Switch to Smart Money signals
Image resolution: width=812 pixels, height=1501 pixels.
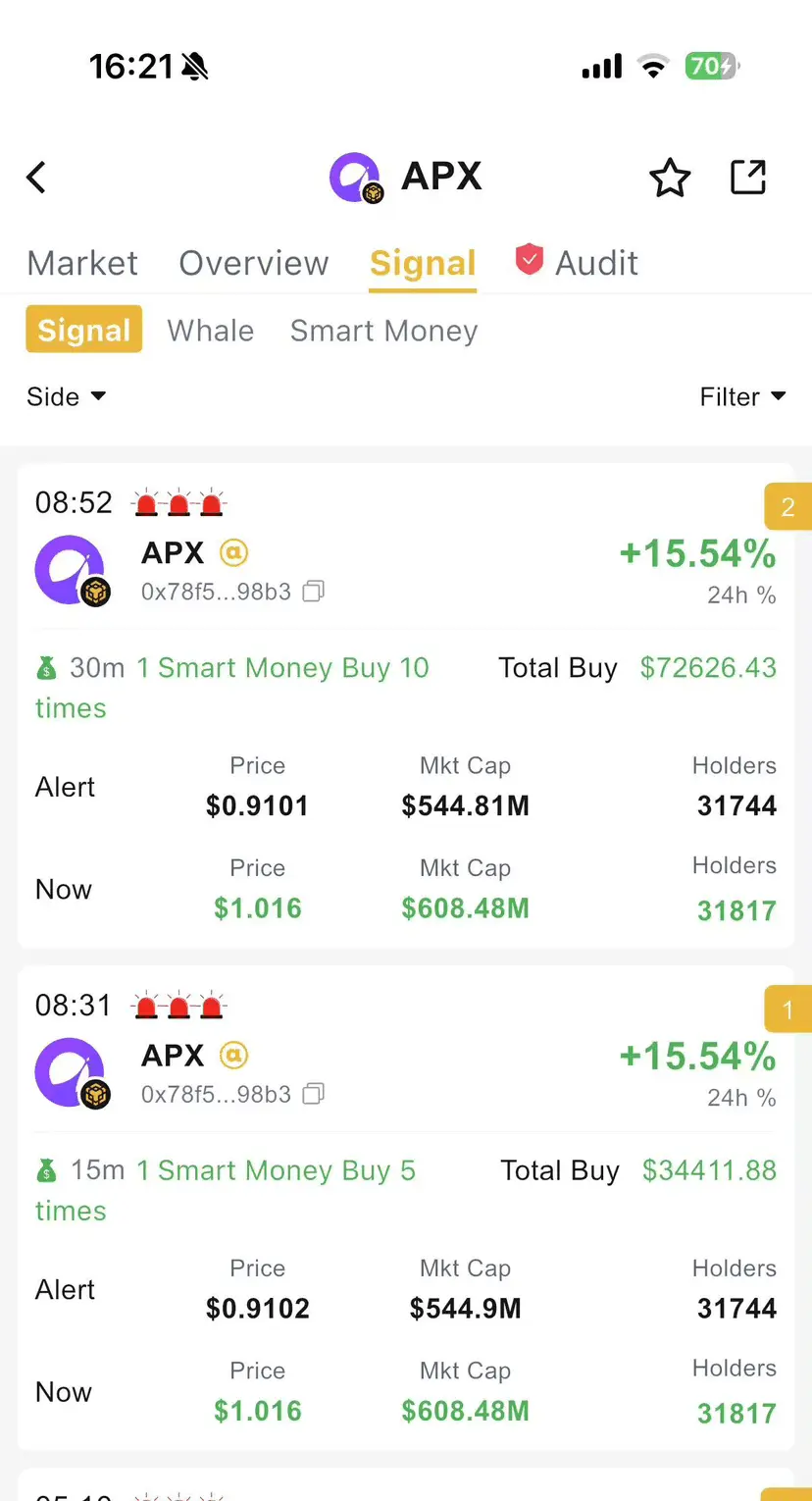tap(383, 331)
